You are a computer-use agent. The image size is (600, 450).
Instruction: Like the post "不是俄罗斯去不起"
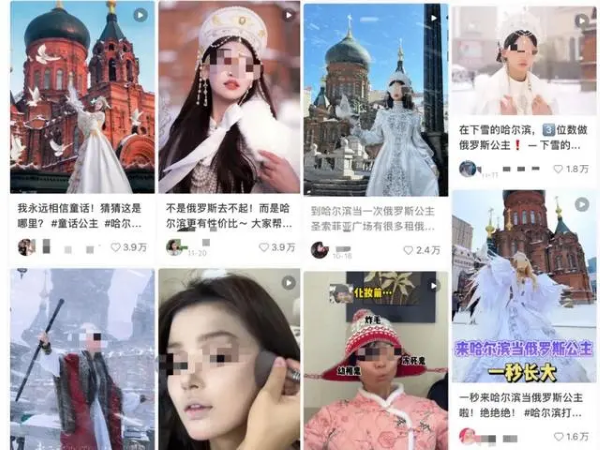coord(264,247)
